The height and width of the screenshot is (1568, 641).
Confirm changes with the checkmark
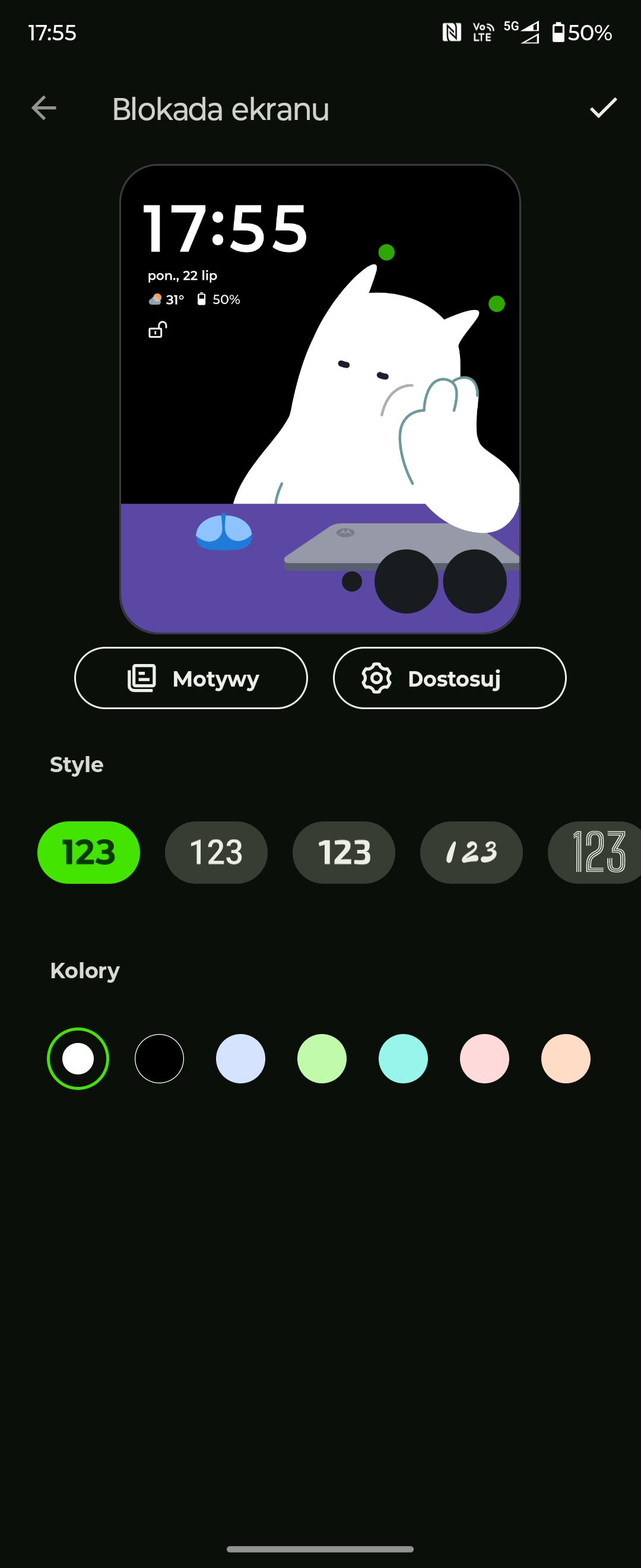coord(602,108)
